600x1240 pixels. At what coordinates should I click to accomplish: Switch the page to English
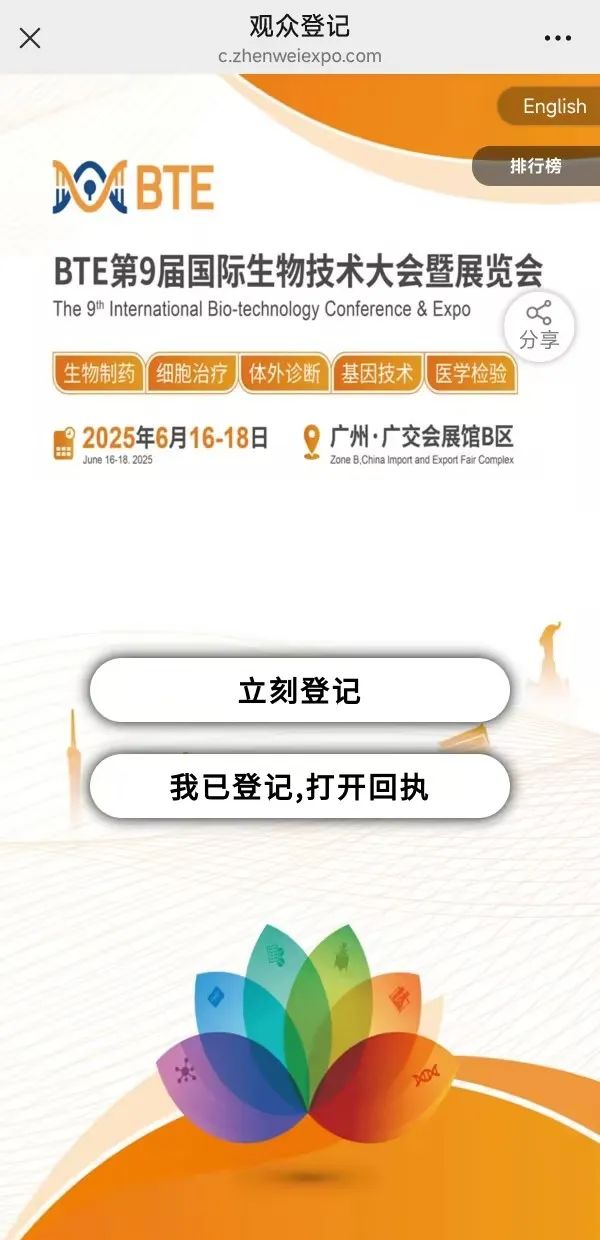pyautogui.click(x=553, y=106)
